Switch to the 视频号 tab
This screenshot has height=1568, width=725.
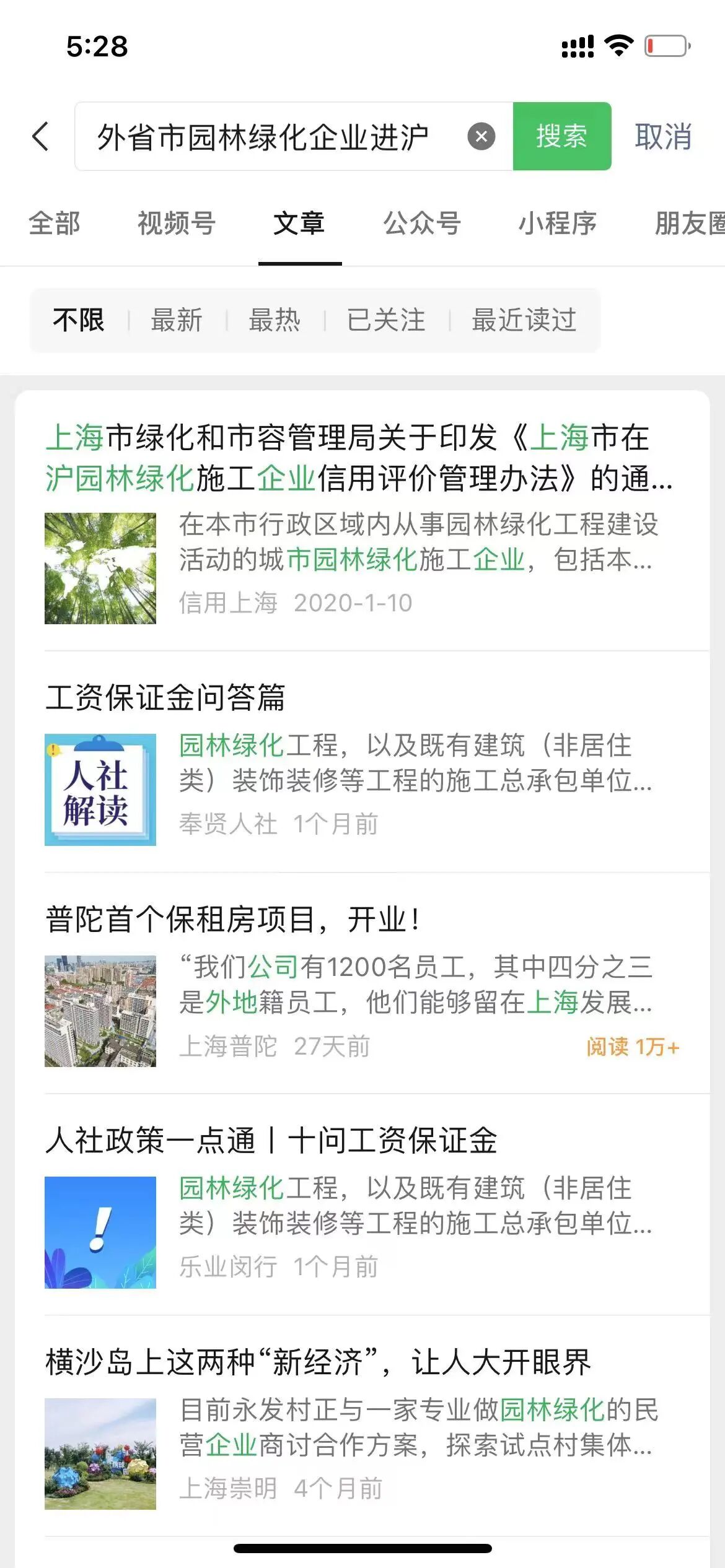point(176,224)
